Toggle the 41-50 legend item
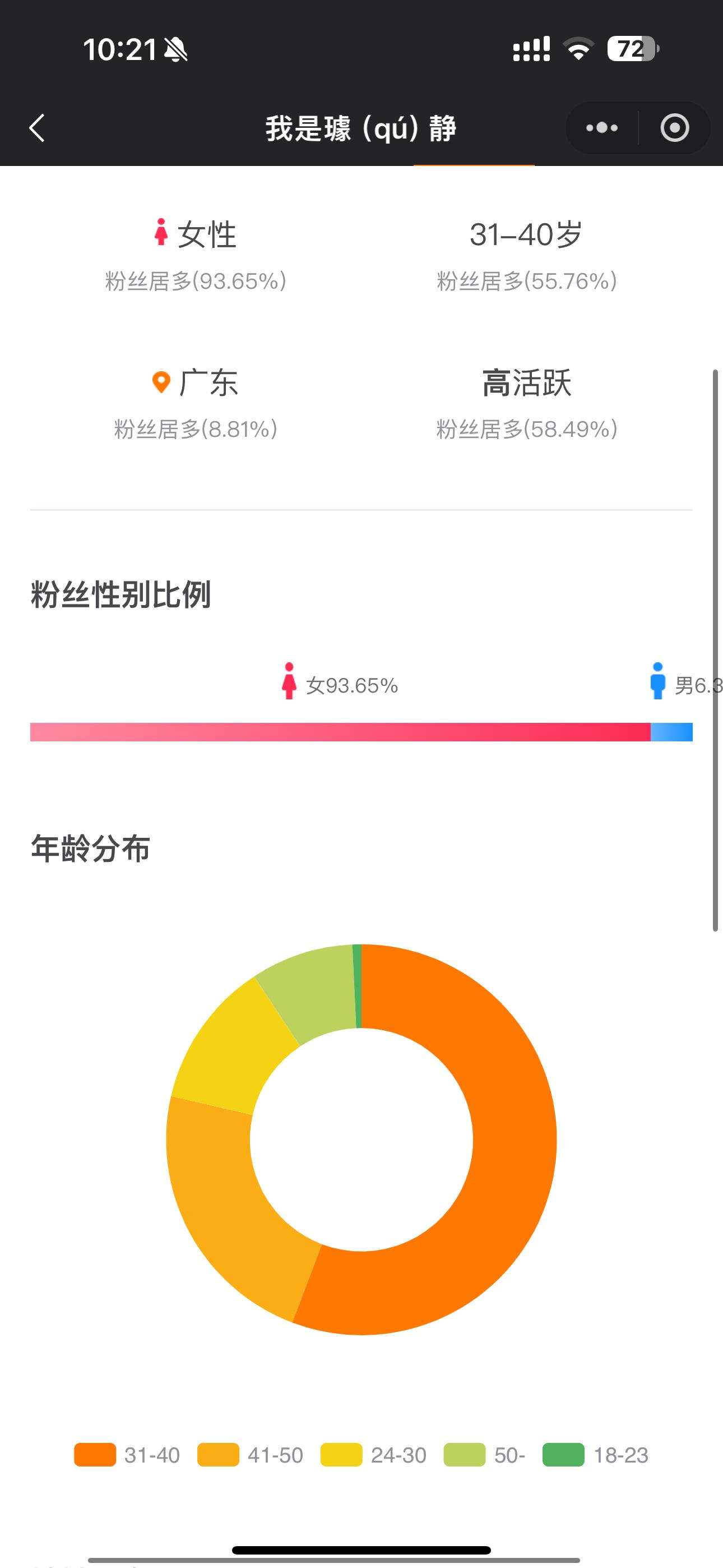 (250, 1455)
